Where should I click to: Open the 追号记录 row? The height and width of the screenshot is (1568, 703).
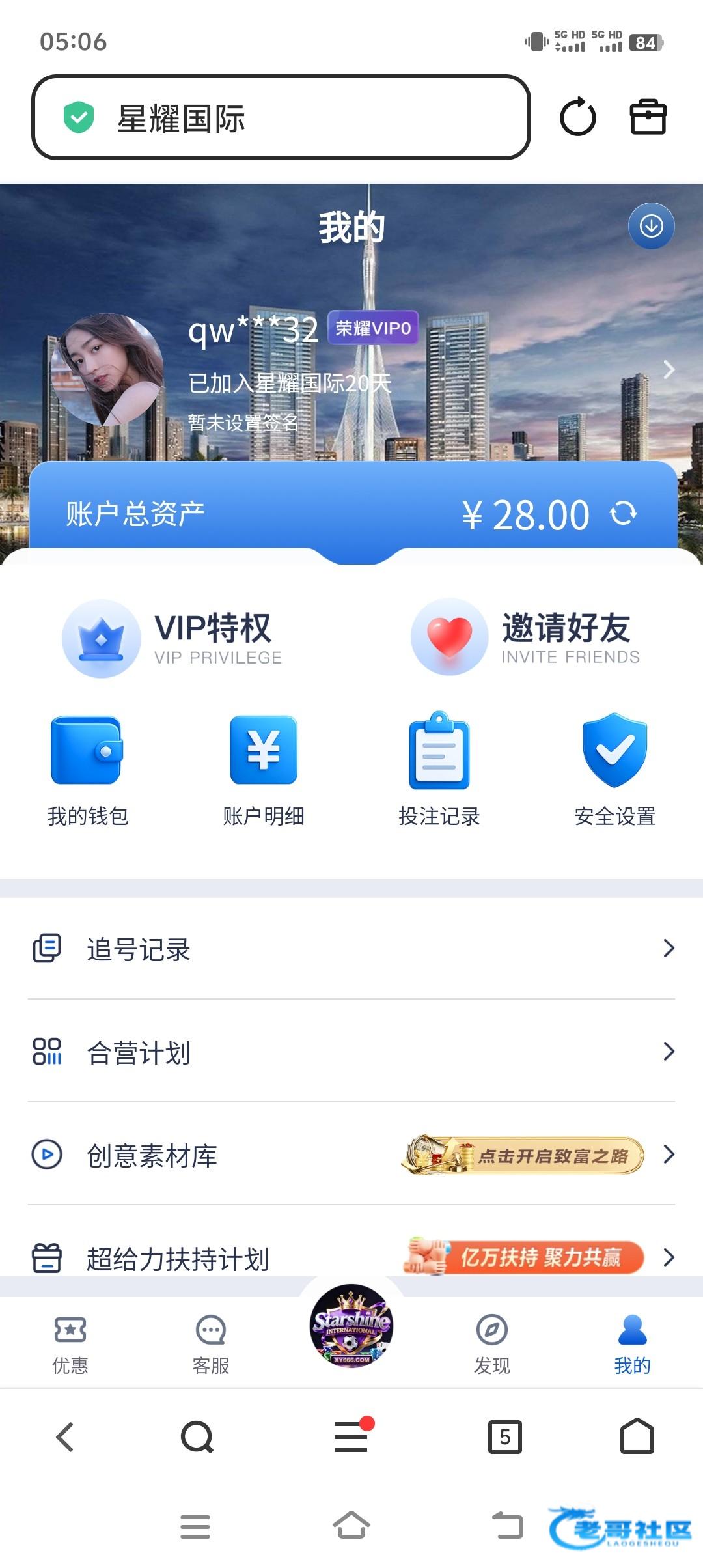(351, 949)
